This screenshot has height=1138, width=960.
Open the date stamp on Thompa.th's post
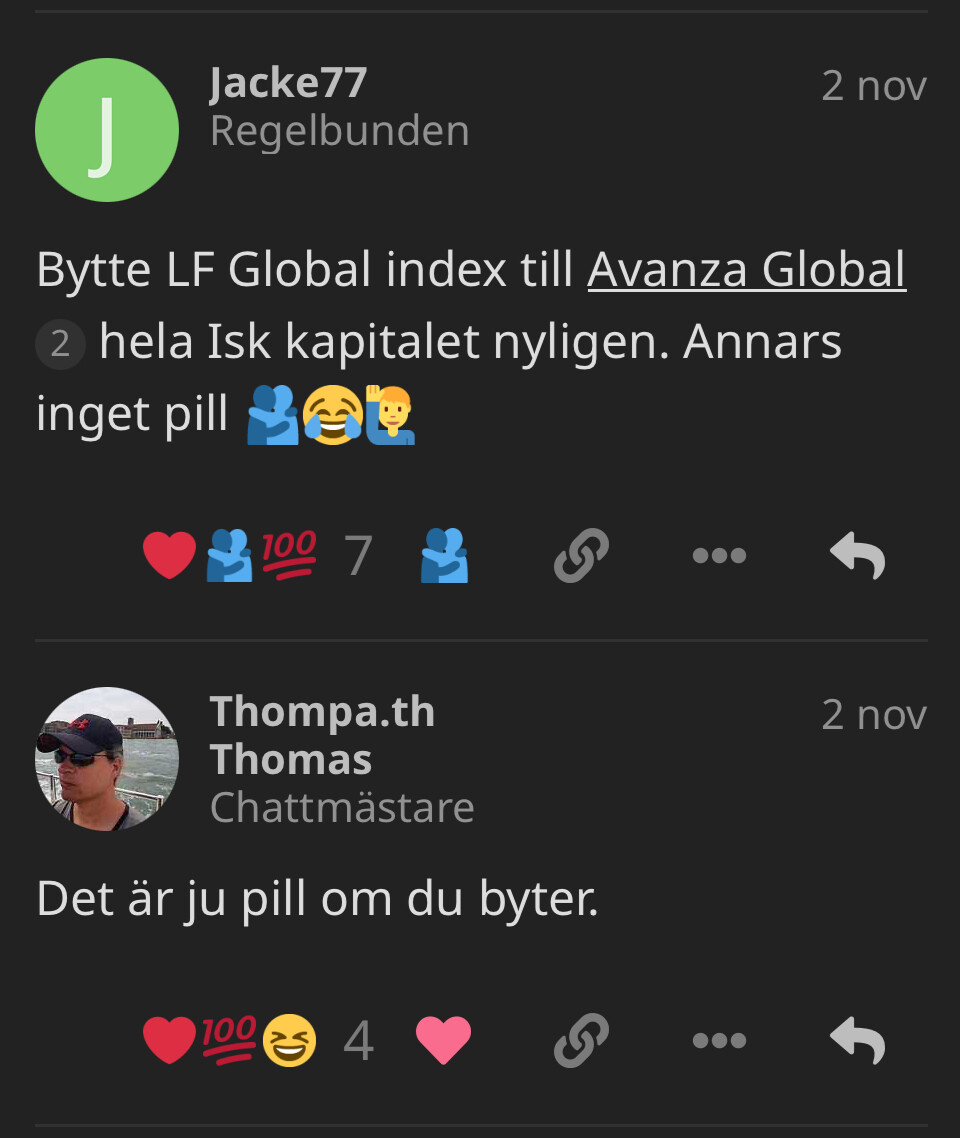pyautogui.click(x=873, y=715)
